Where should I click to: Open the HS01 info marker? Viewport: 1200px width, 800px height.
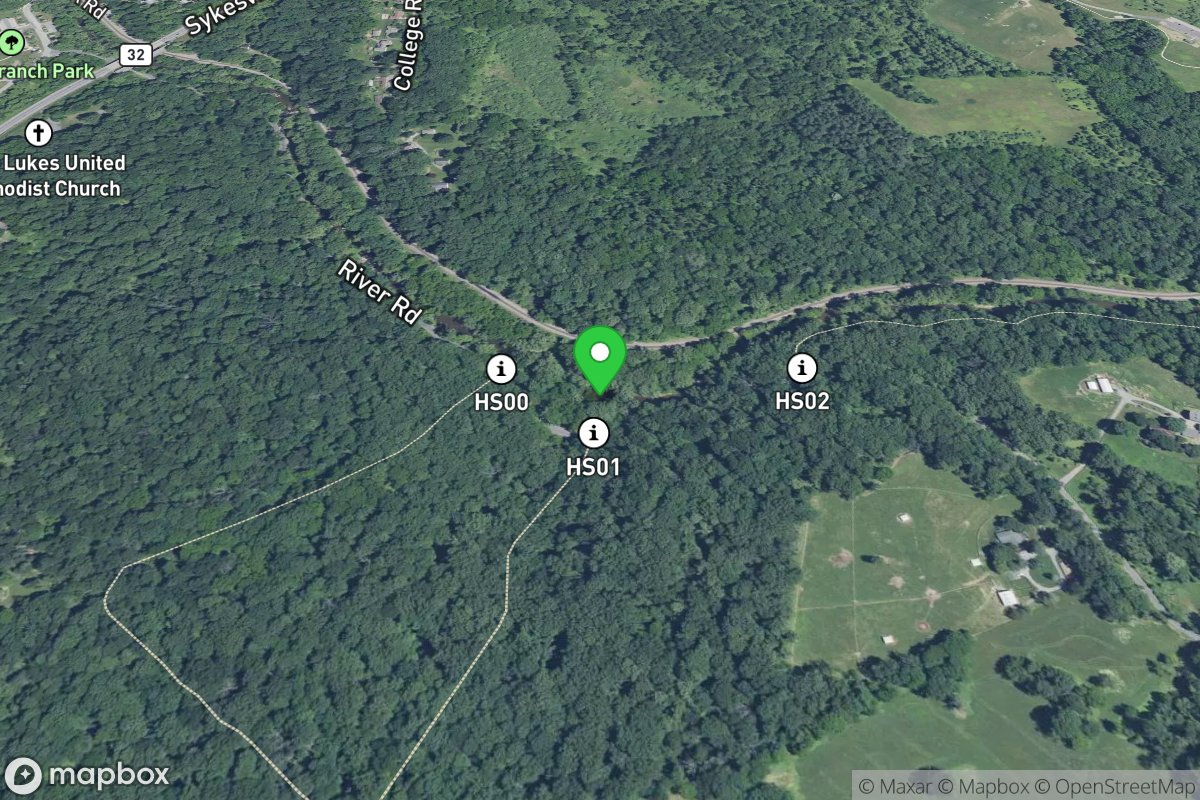pyautogui.click(x=594, y=433)
